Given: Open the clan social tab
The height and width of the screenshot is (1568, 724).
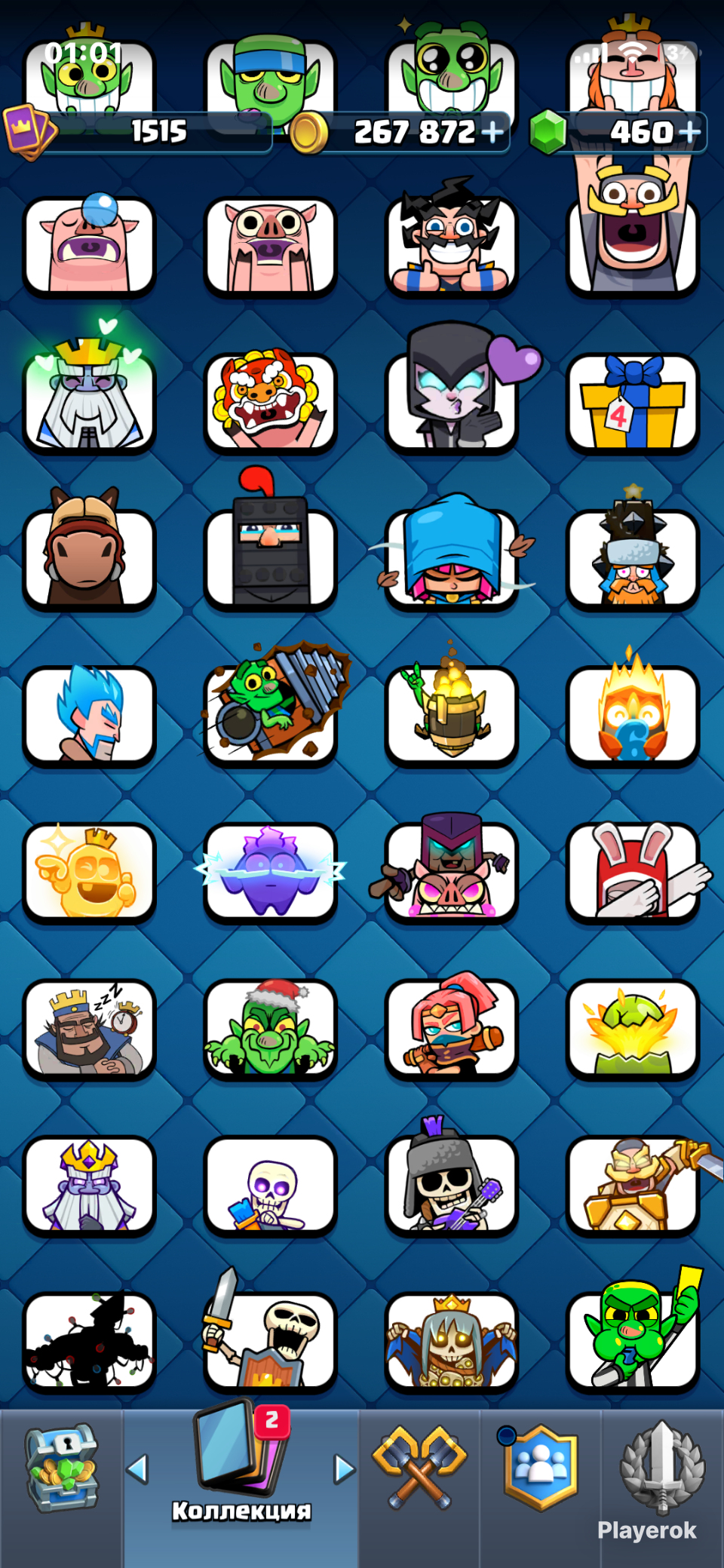Looking at the screenshot, I should click(x=540, y=1466).
